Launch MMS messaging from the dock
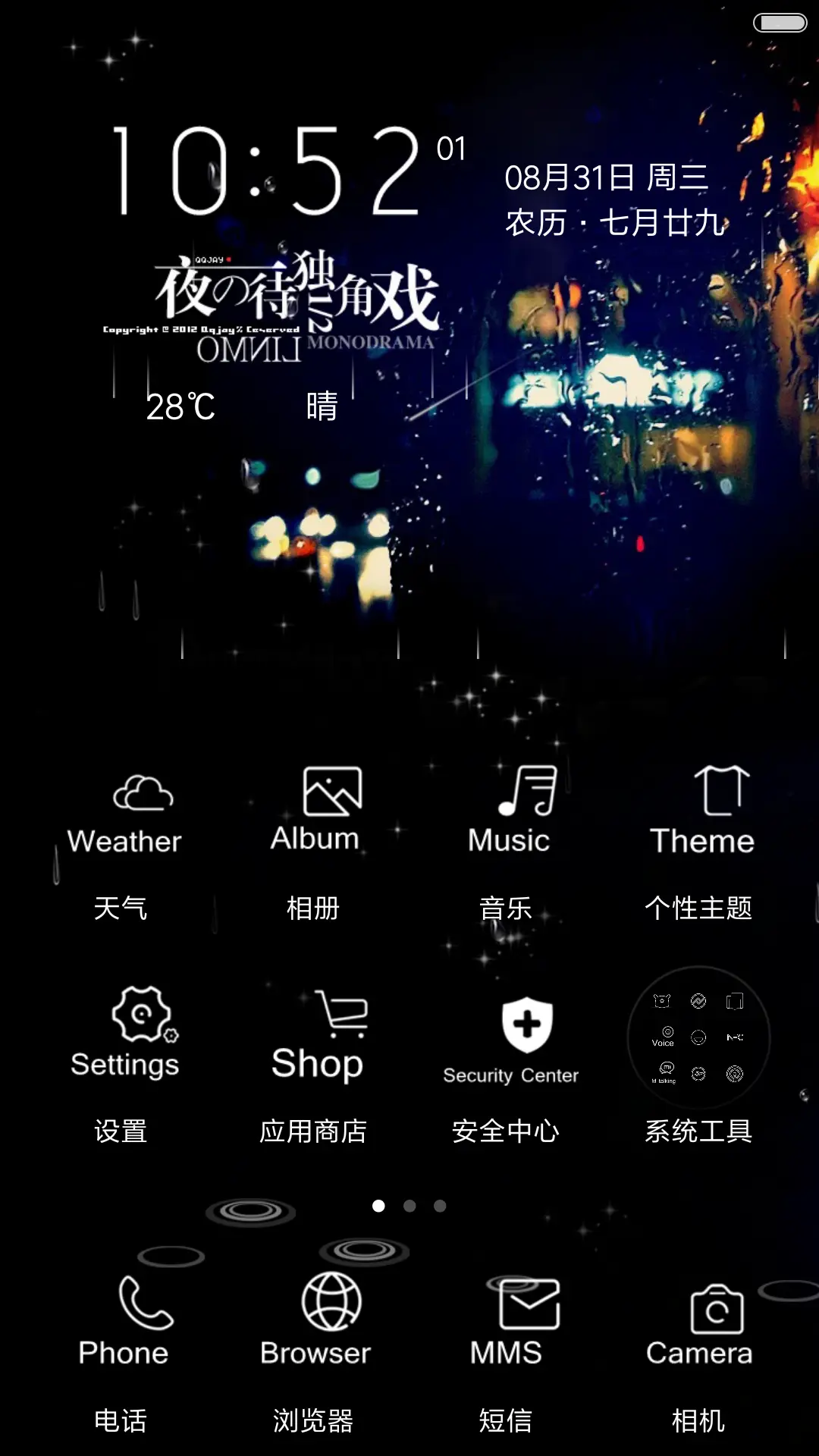Image resolution: width=819 pixels, height=1456 pixels. 508,1312
